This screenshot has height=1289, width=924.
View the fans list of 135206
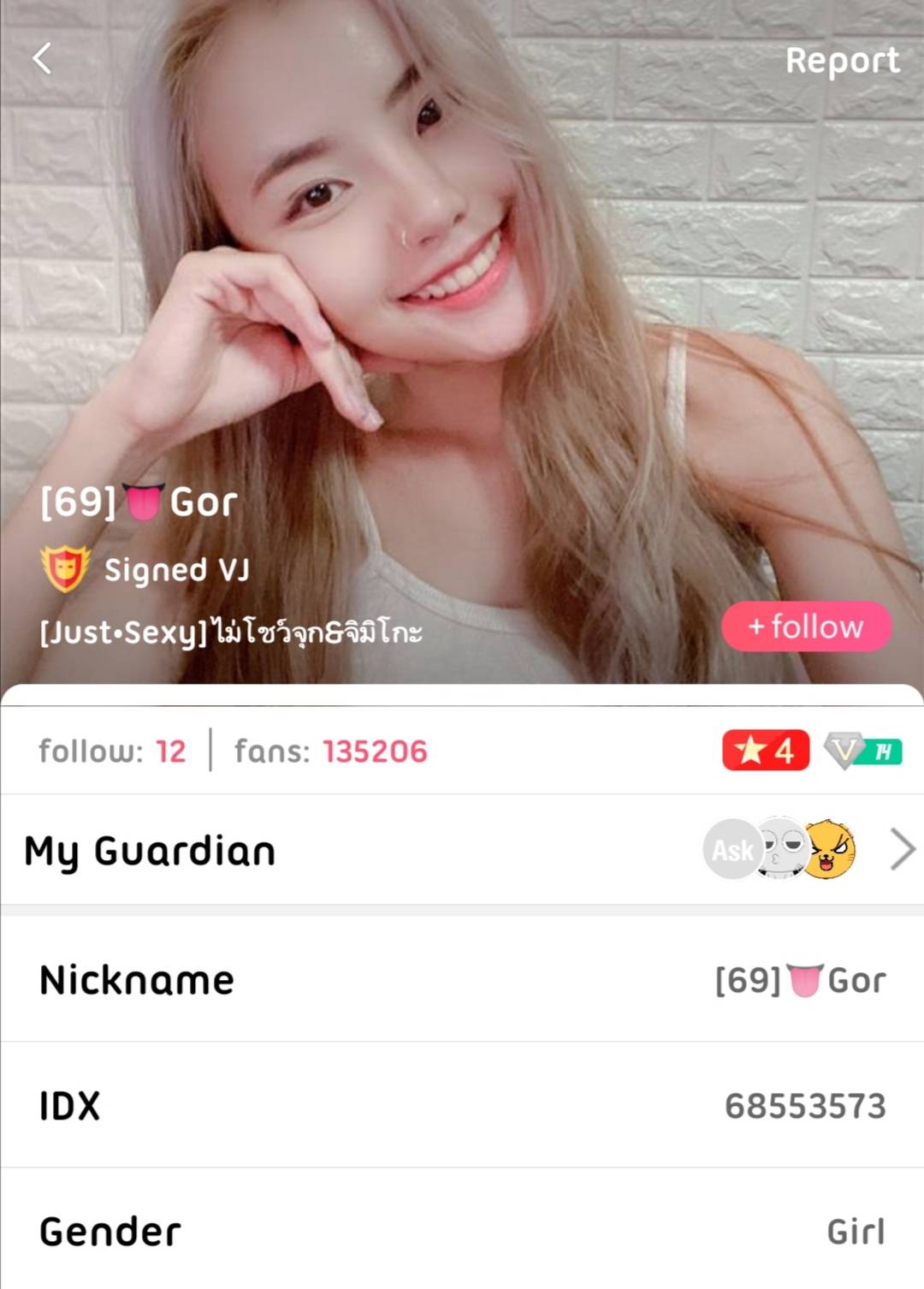point(330,751)
